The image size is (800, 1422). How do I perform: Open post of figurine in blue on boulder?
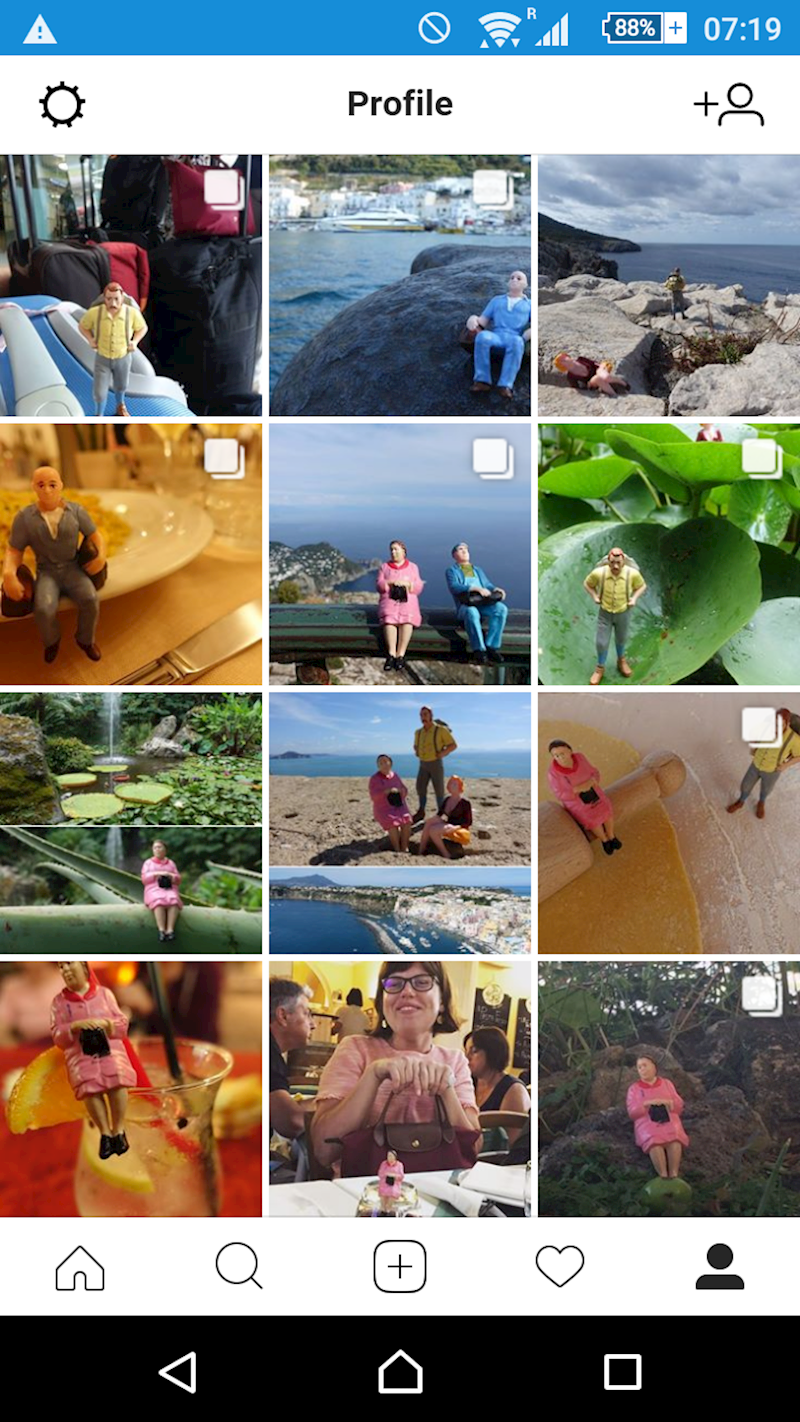[400, 285]
